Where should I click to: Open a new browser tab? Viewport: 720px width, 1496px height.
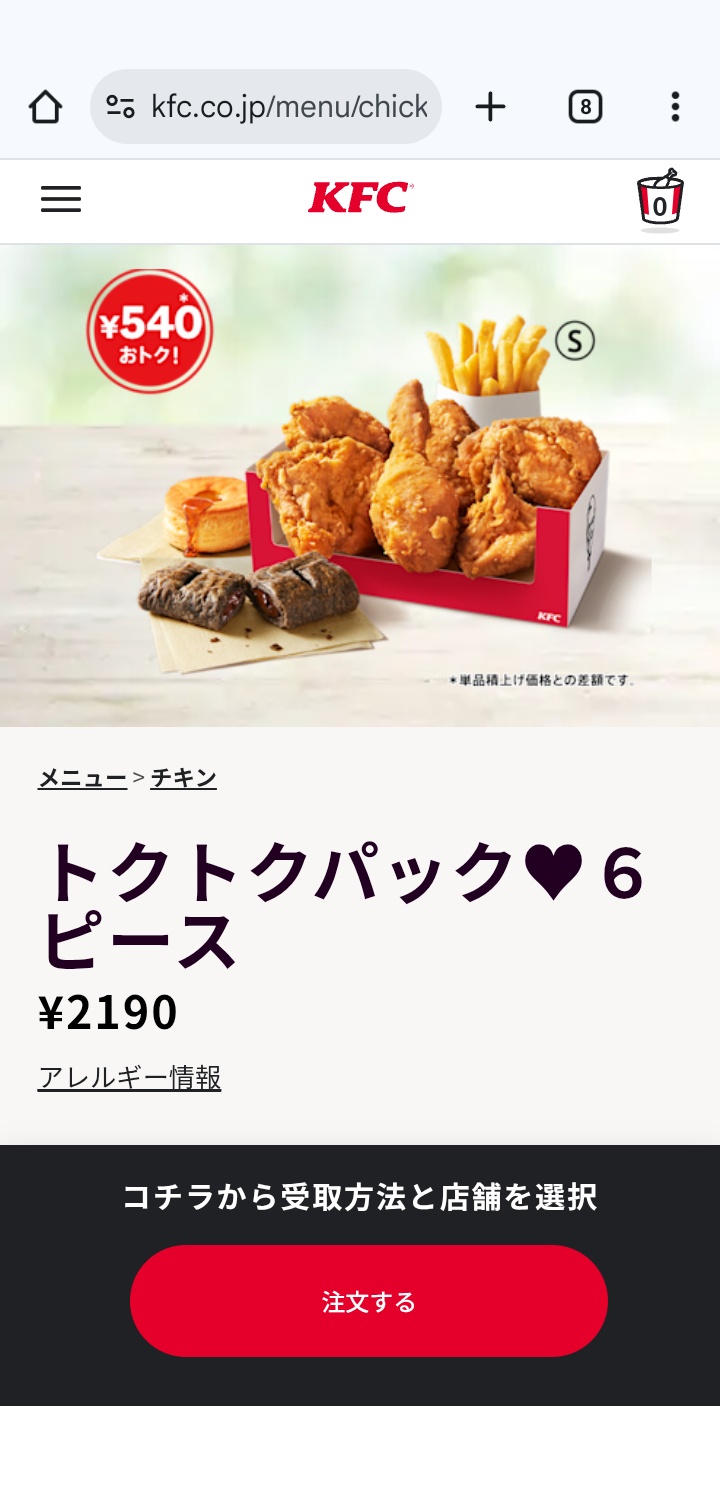[490, 107]
